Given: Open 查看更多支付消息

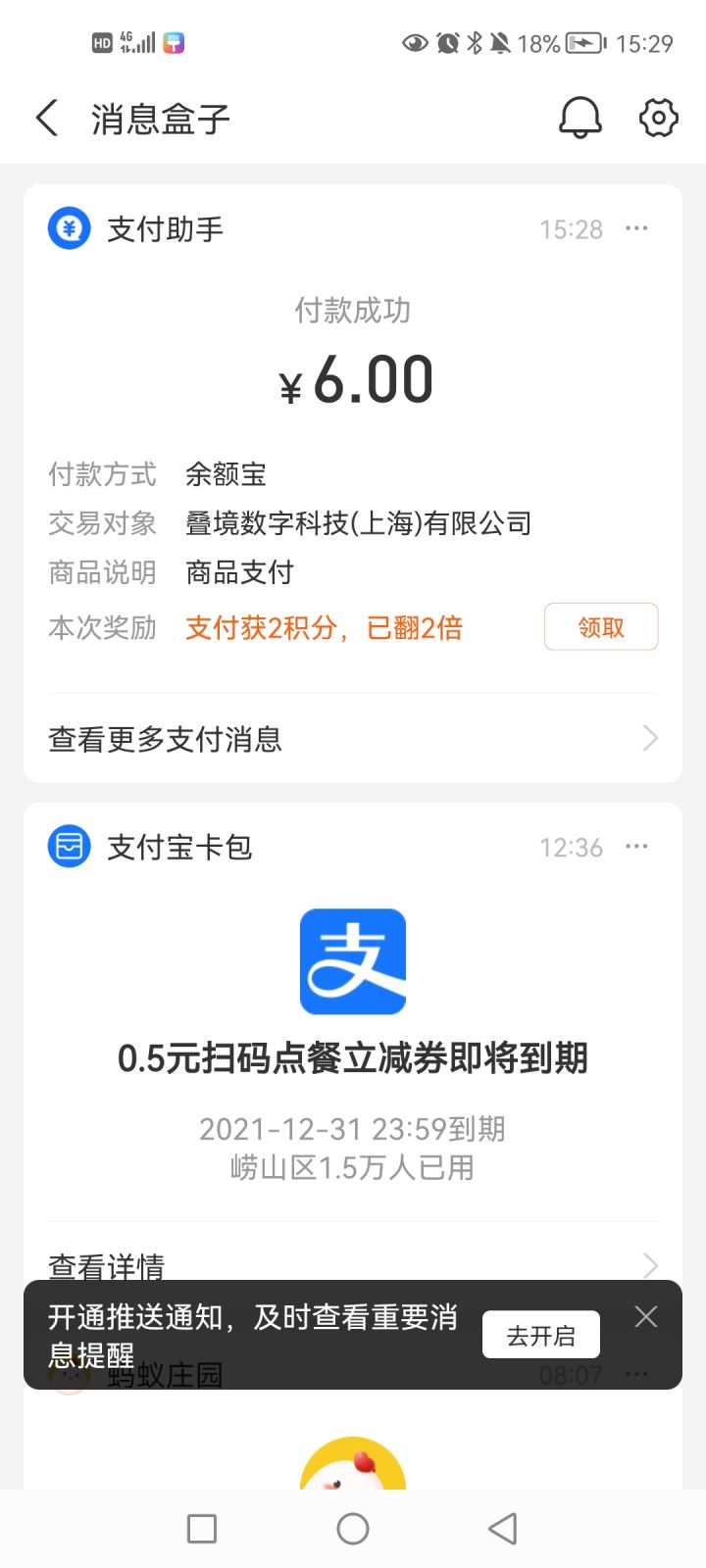Looking at the screenshot, I should pyautogui.click(x=353, y=739).
